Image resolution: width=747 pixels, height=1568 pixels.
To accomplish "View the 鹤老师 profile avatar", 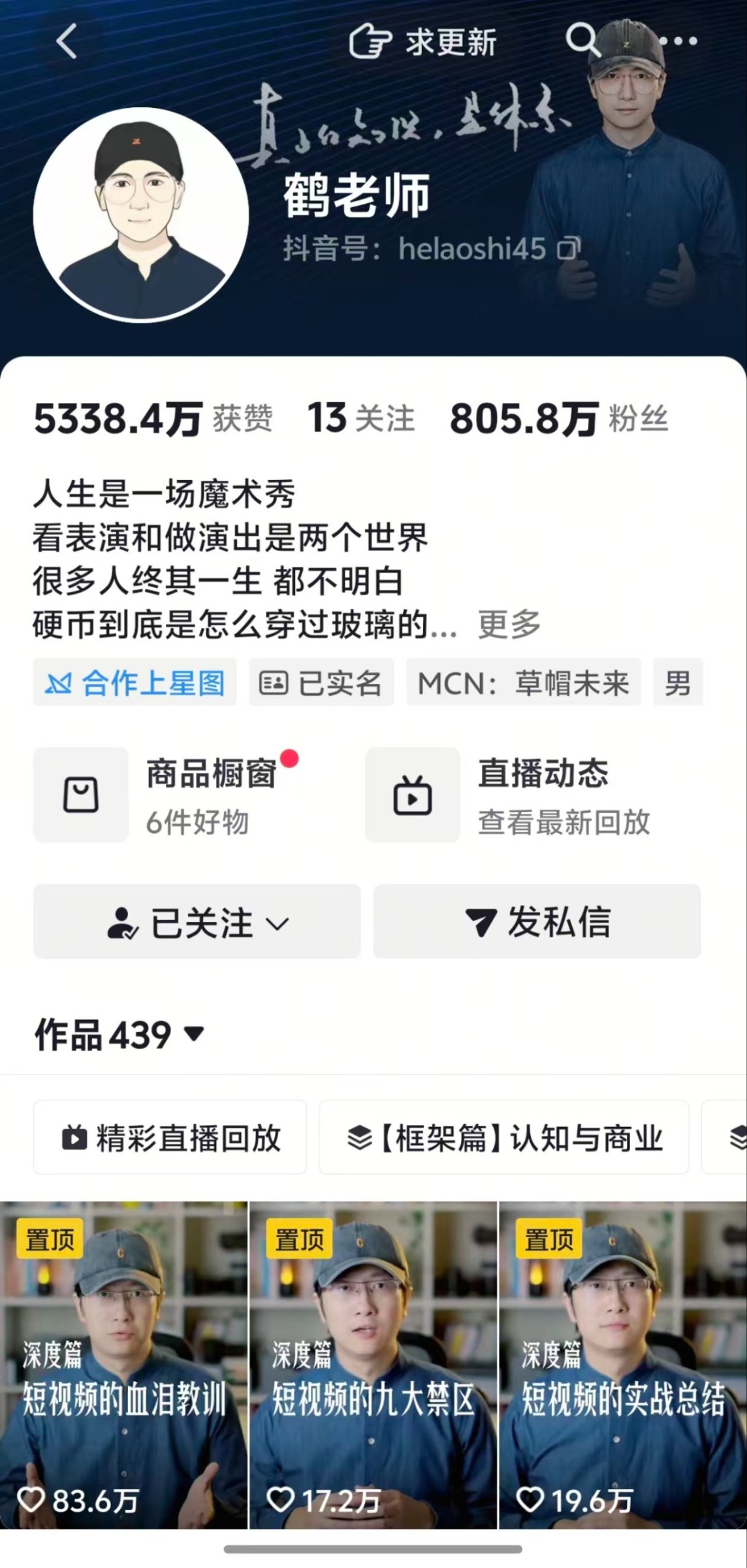I will click(141, 215).
